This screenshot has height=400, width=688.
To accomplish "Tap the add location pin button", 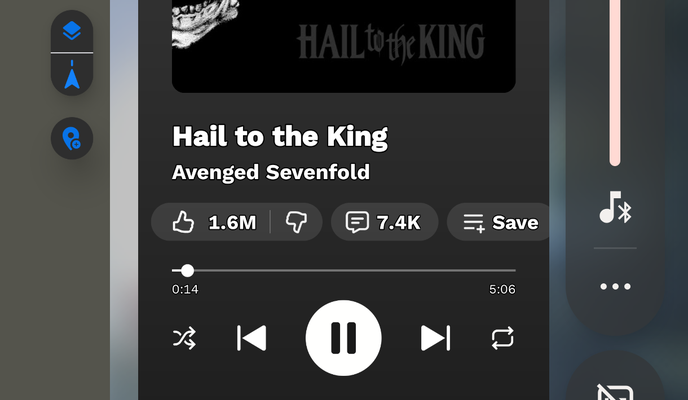I will point(71,139).
